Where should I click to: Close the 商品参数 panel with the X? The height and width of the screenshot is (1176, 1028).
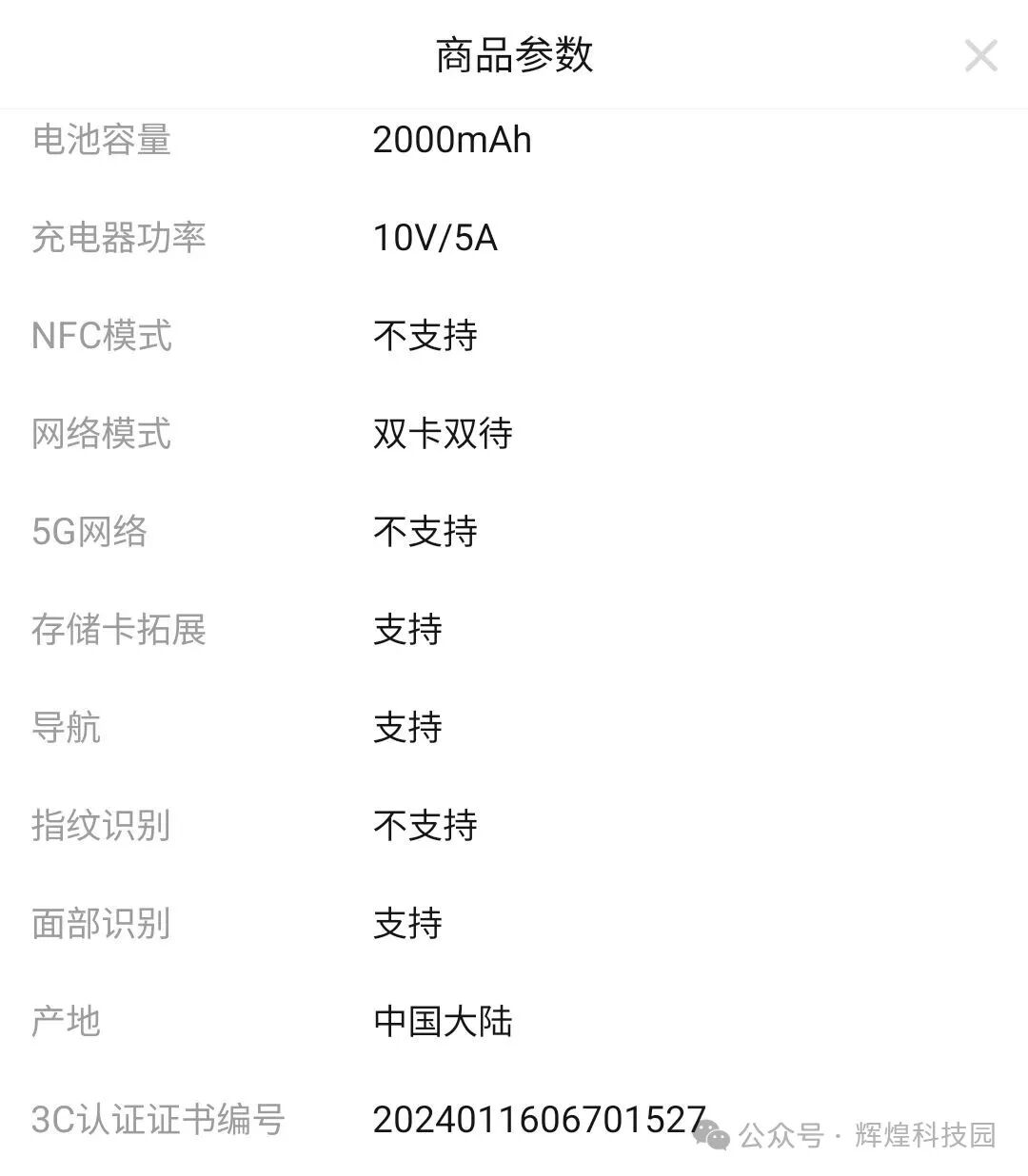pyautogui.click(x=980, y=54)
